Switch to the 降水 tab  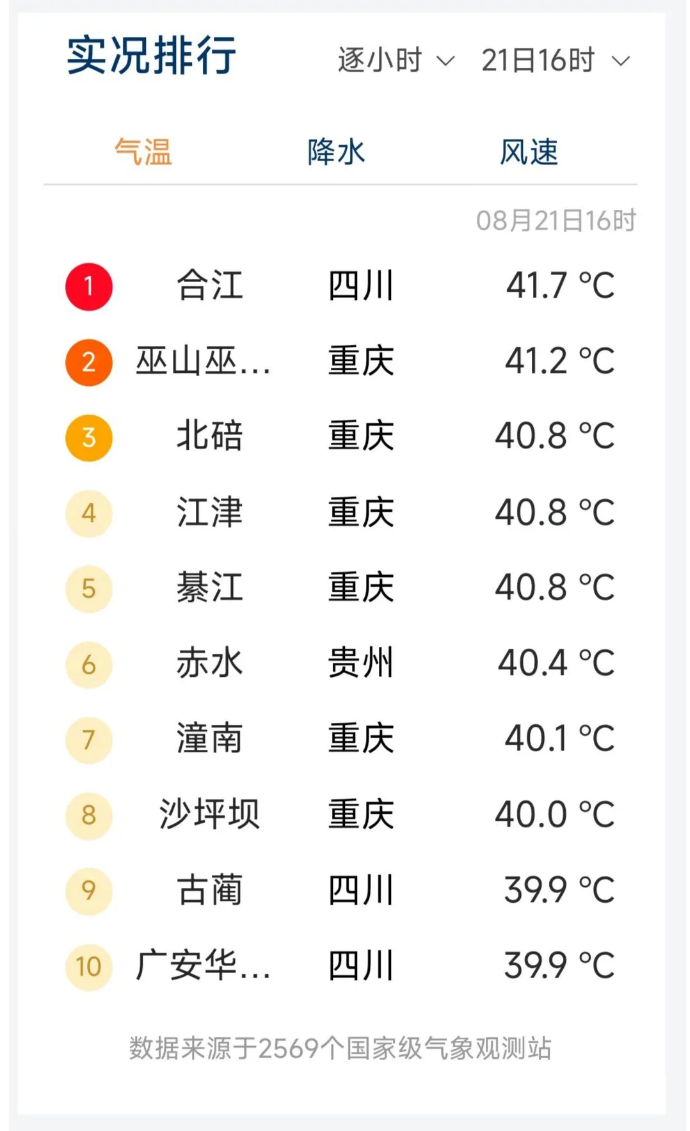(336, 152)
